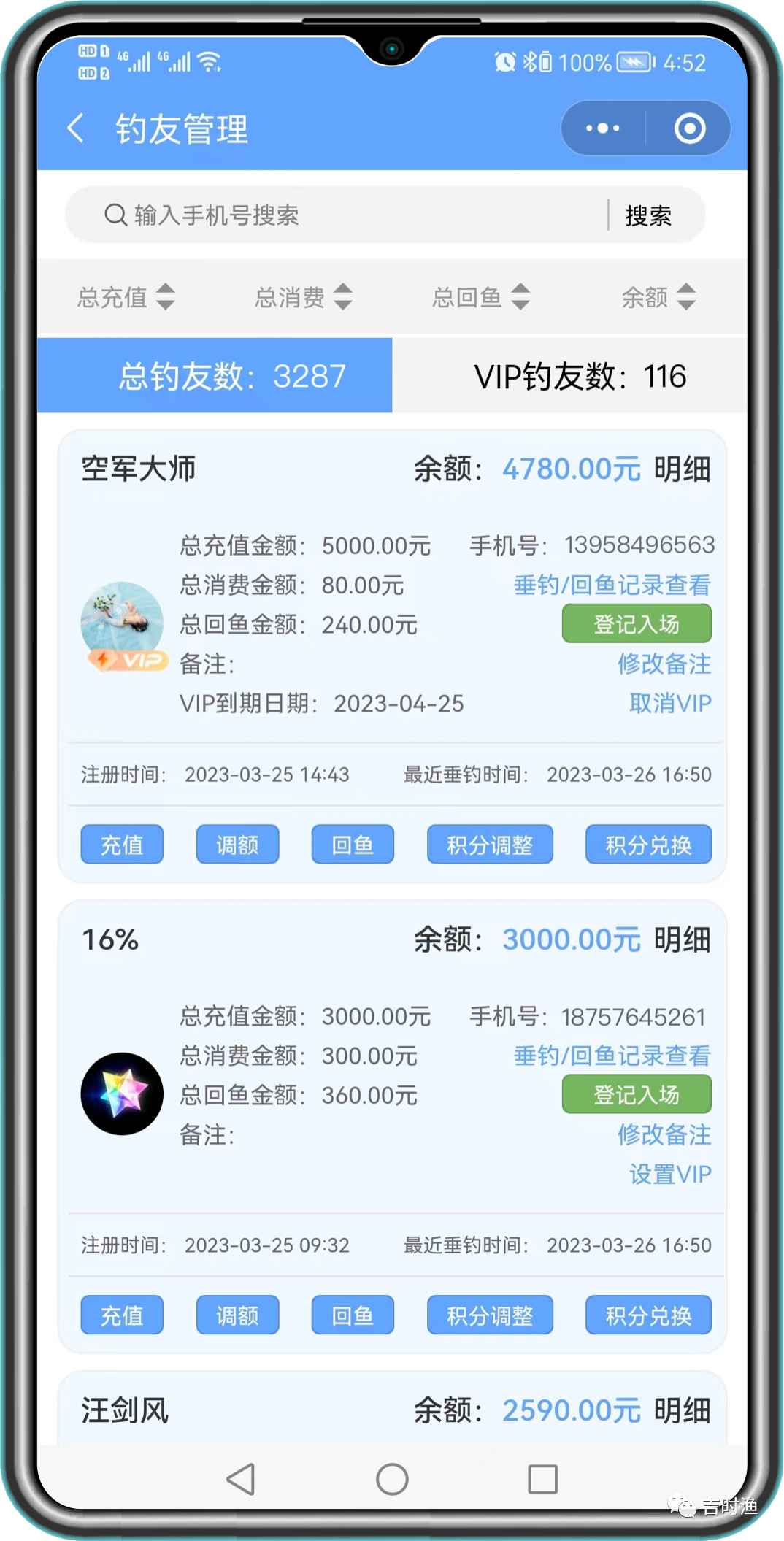Sort list by 总回鱼

480,297
